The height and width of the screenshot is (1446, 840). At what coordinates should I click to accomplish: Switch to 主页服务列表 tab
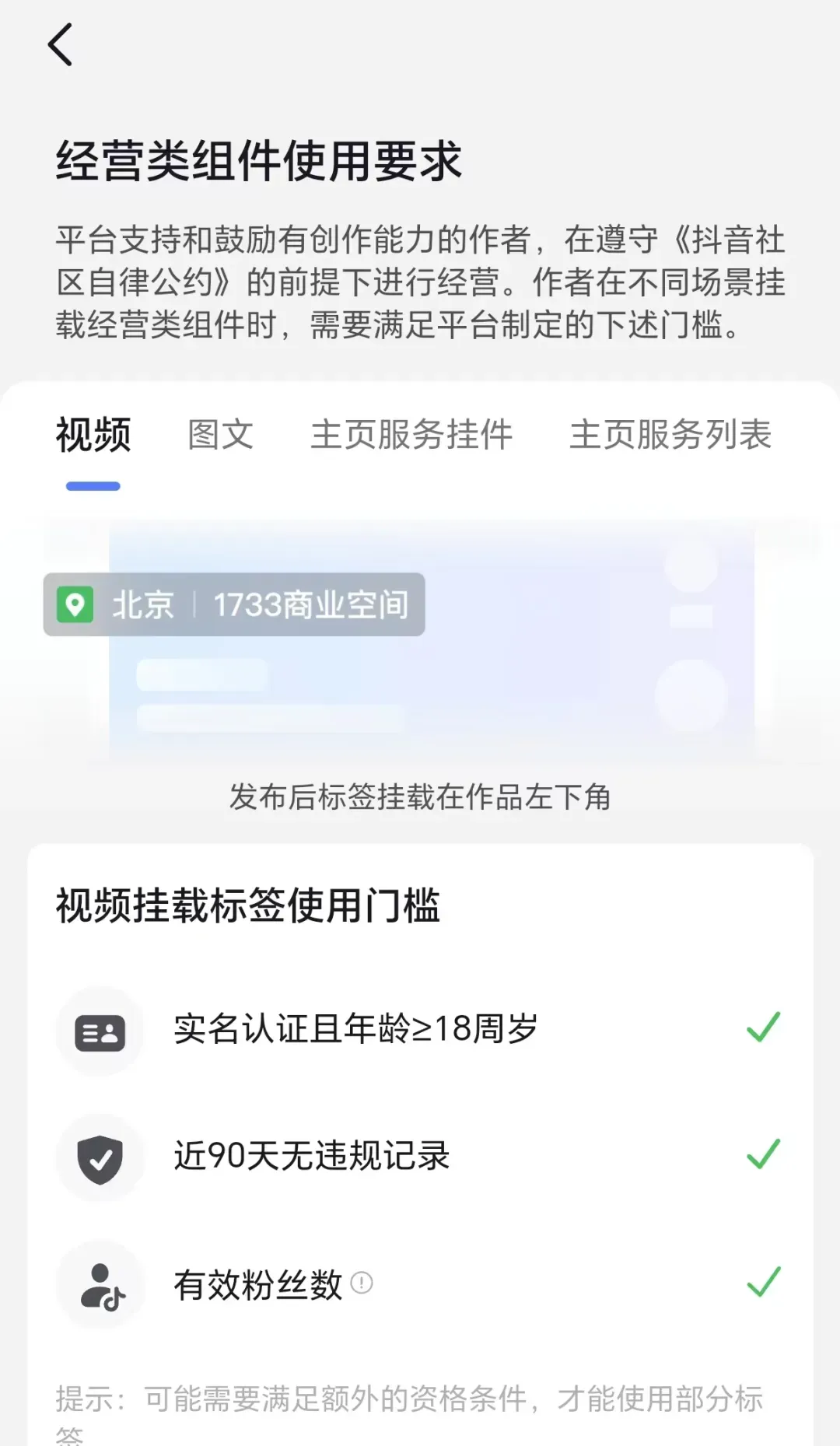click(670, 434)
